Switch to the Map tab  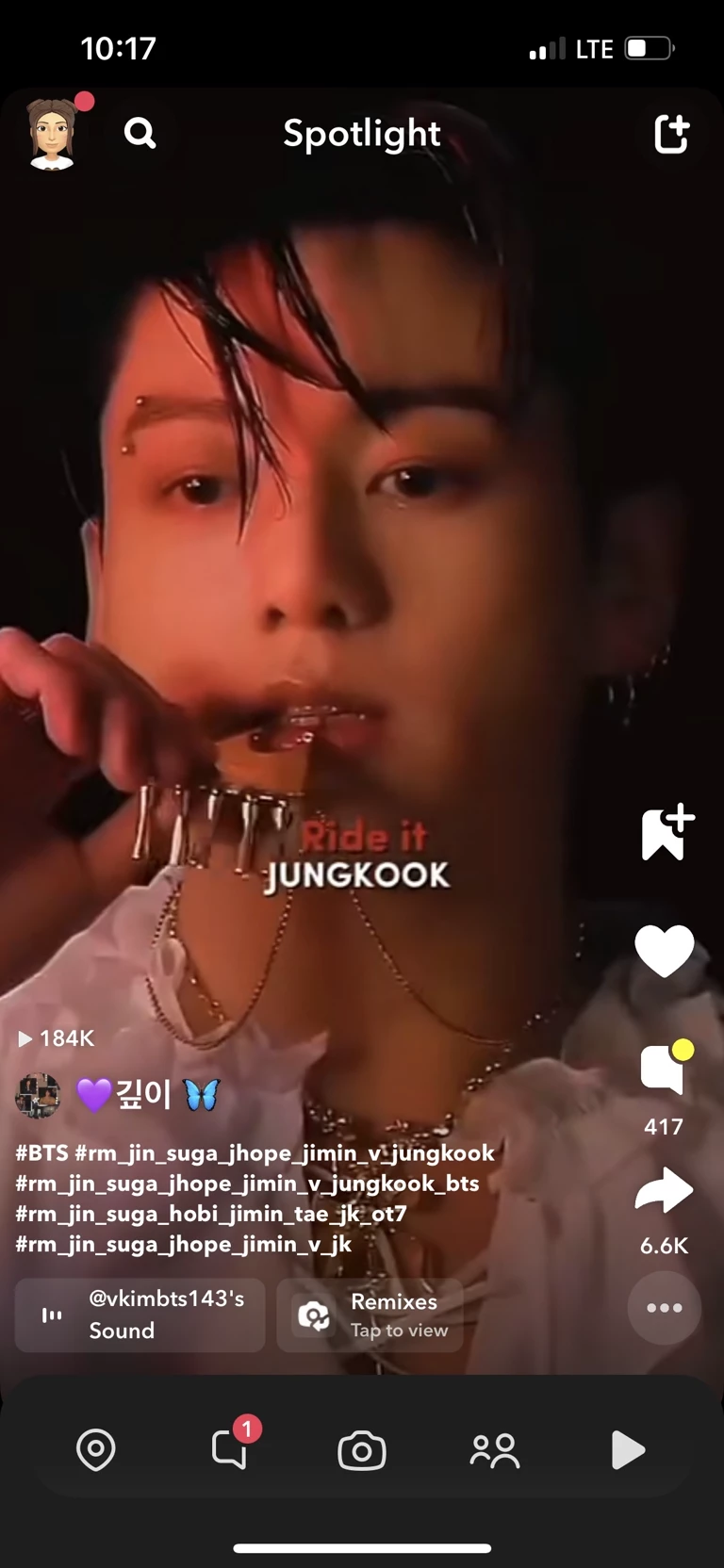tap(96, 1449)
